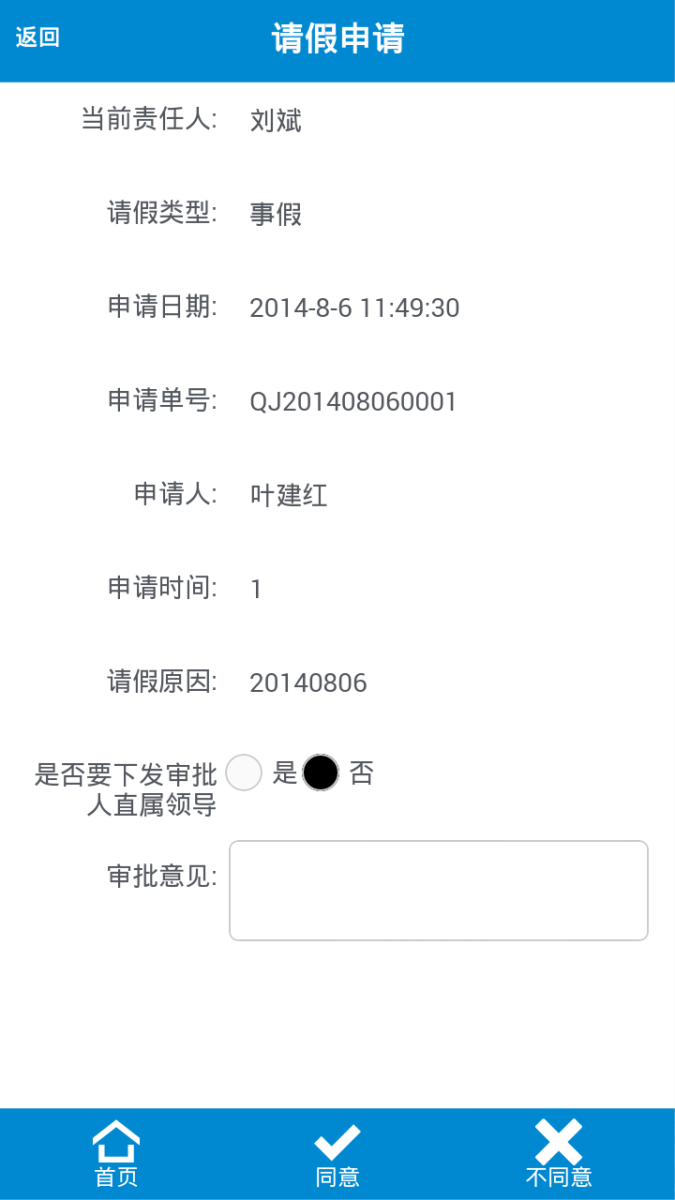Reject the request with 不同意

pos(558,1154)
